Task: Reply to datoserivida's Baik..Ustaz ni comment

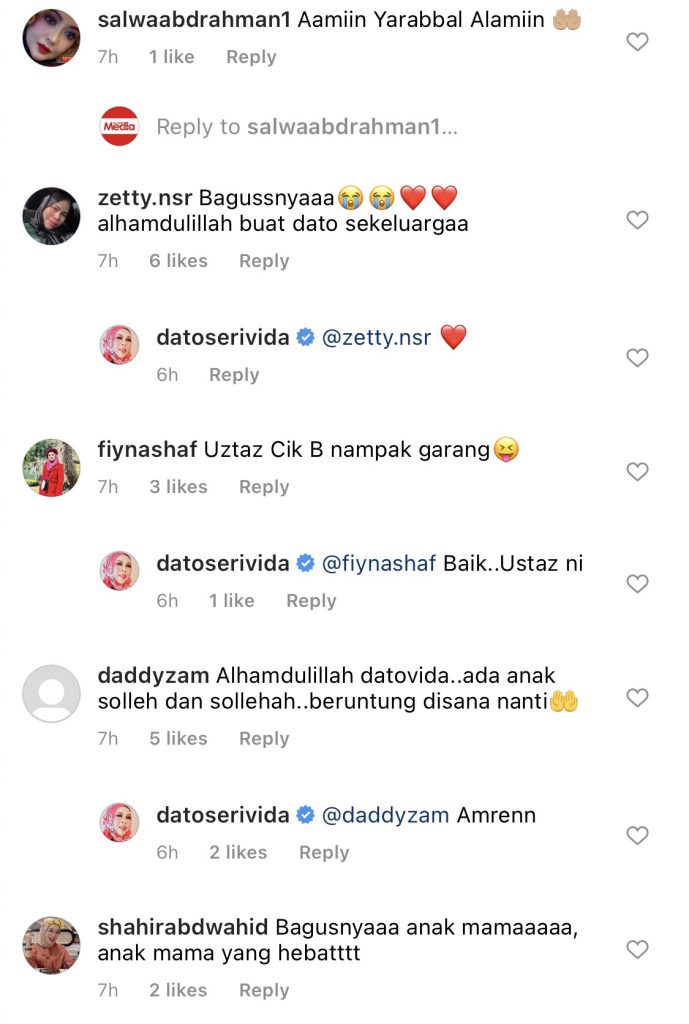Action: pos(310,601)
